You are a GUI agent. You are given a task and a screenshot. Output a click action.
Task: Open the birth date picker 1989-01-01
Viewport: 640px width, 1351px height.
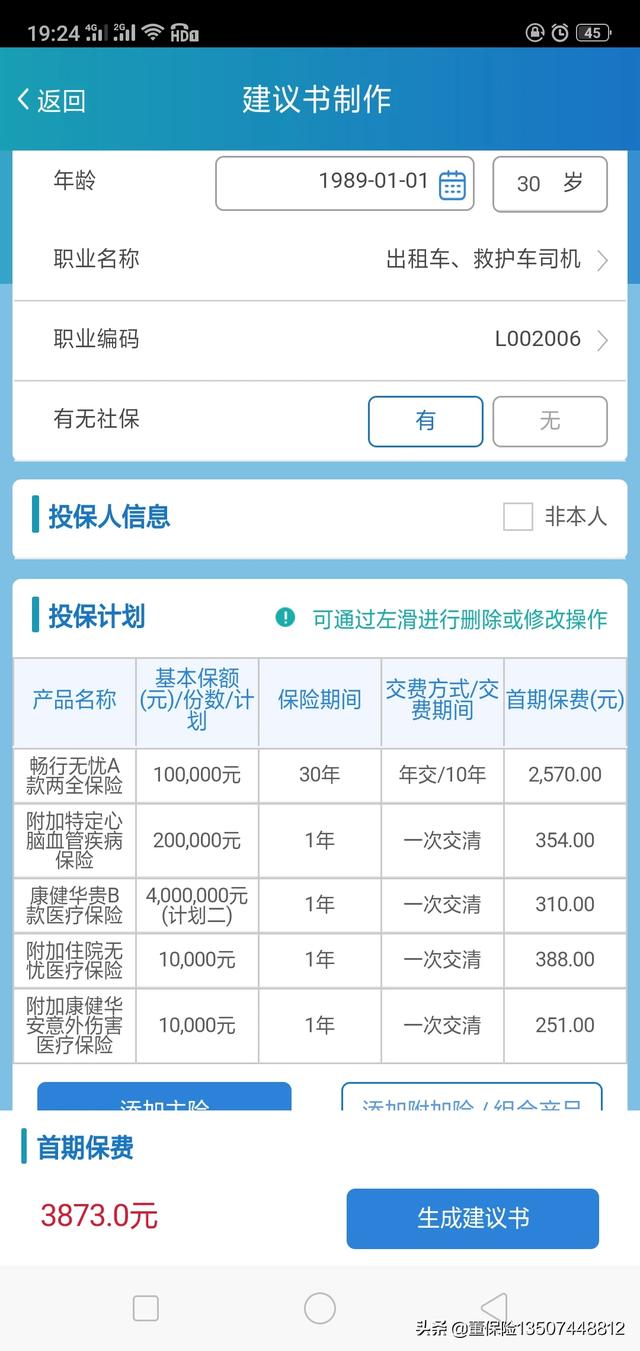345,183
